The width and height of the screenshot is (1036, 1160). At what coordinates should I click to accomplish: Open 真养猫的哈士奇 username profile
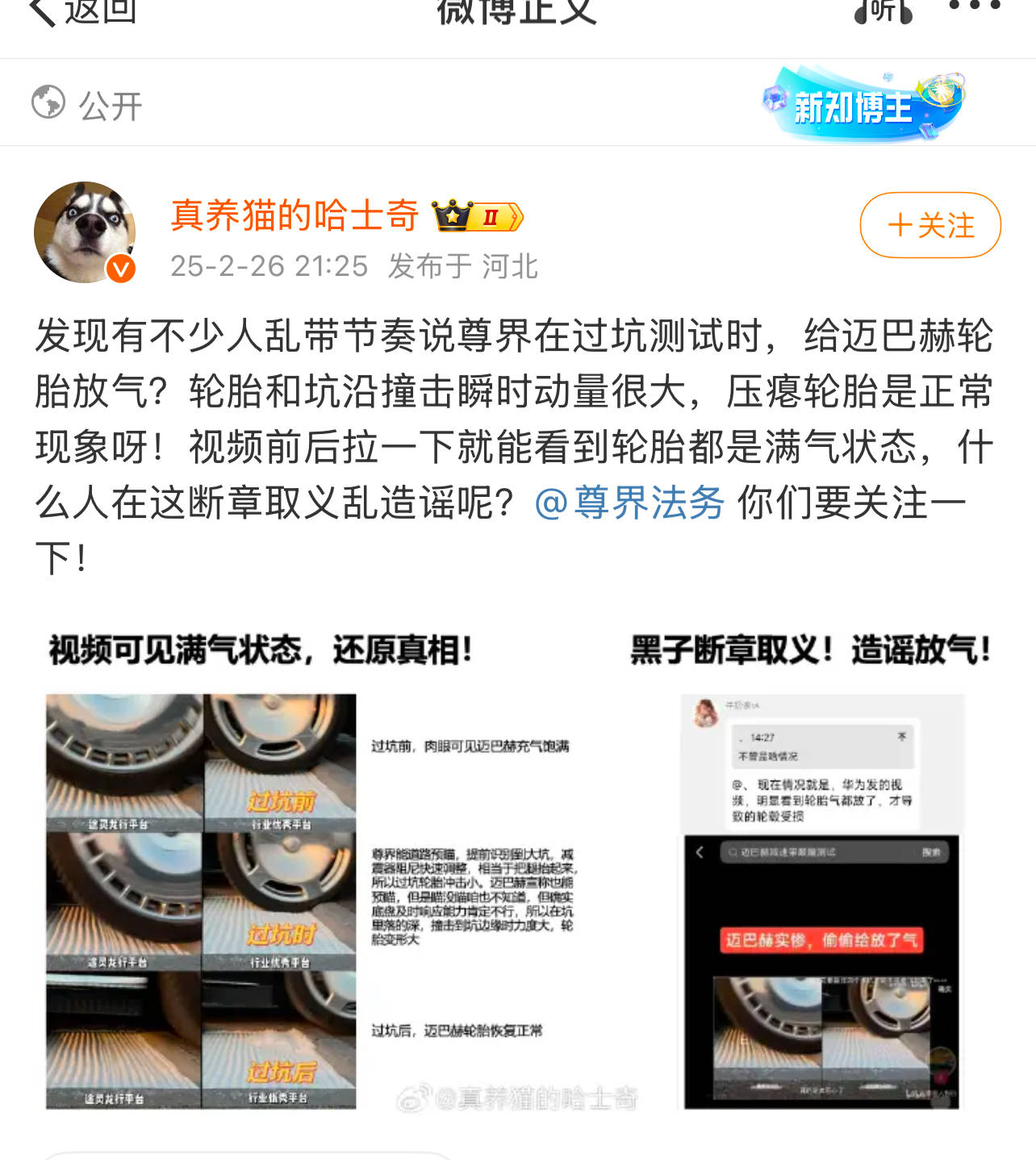(295, 215)
